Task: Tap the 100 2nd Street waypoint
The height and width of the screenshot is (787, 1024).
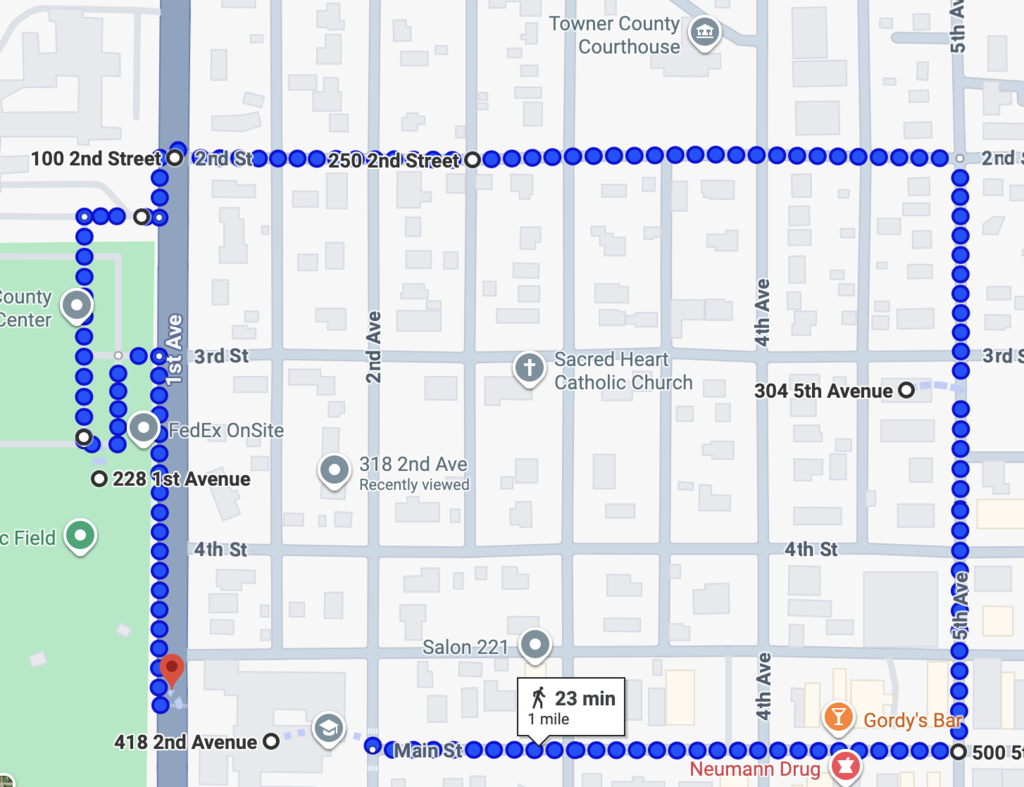Action: [174, 158]
